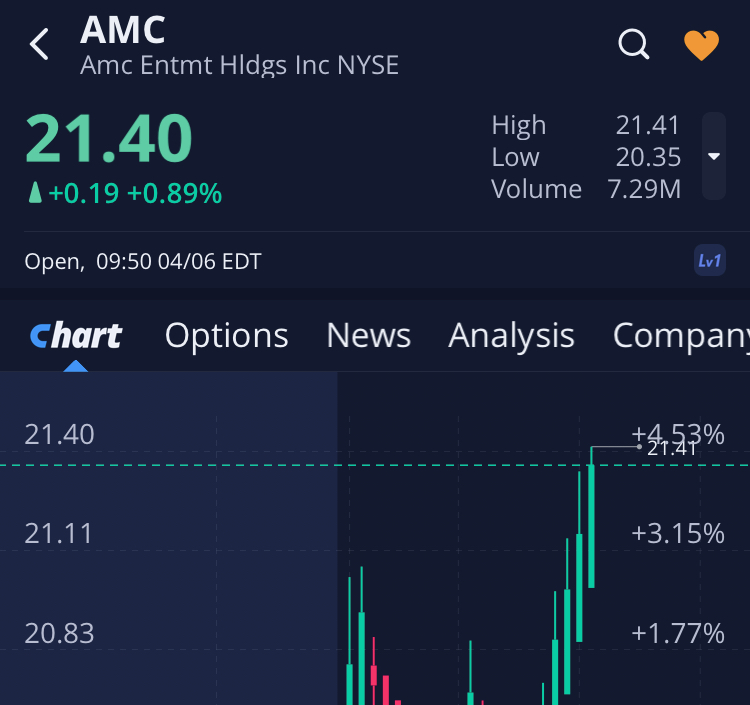Image resolution: width=750 pixels, height=705 pixels.
Task: Expand the High Low Volume details dropdown
Action: (x=714, y=157)
